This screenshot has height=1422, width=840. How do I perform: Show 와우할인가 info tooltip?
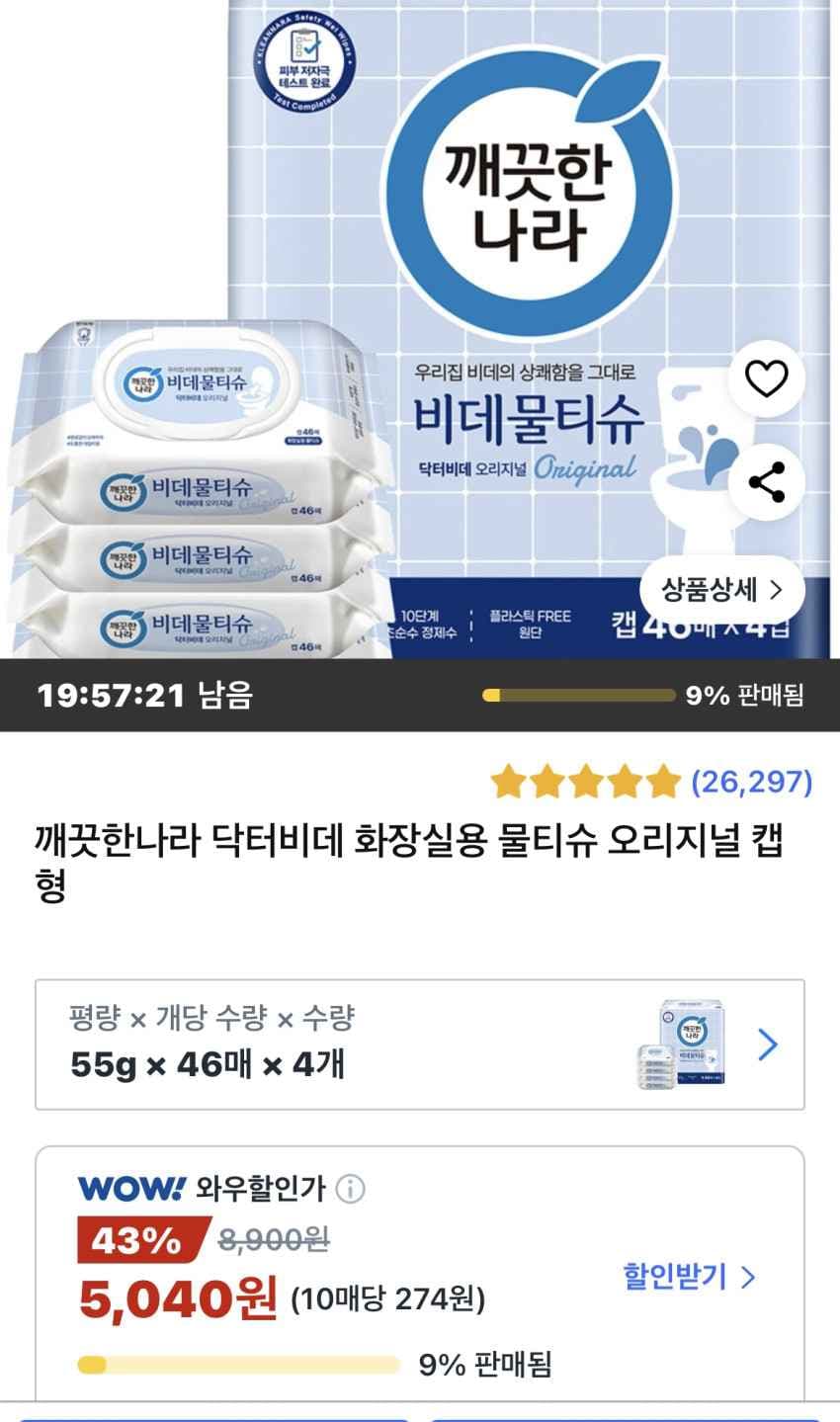click(350, 1188)
